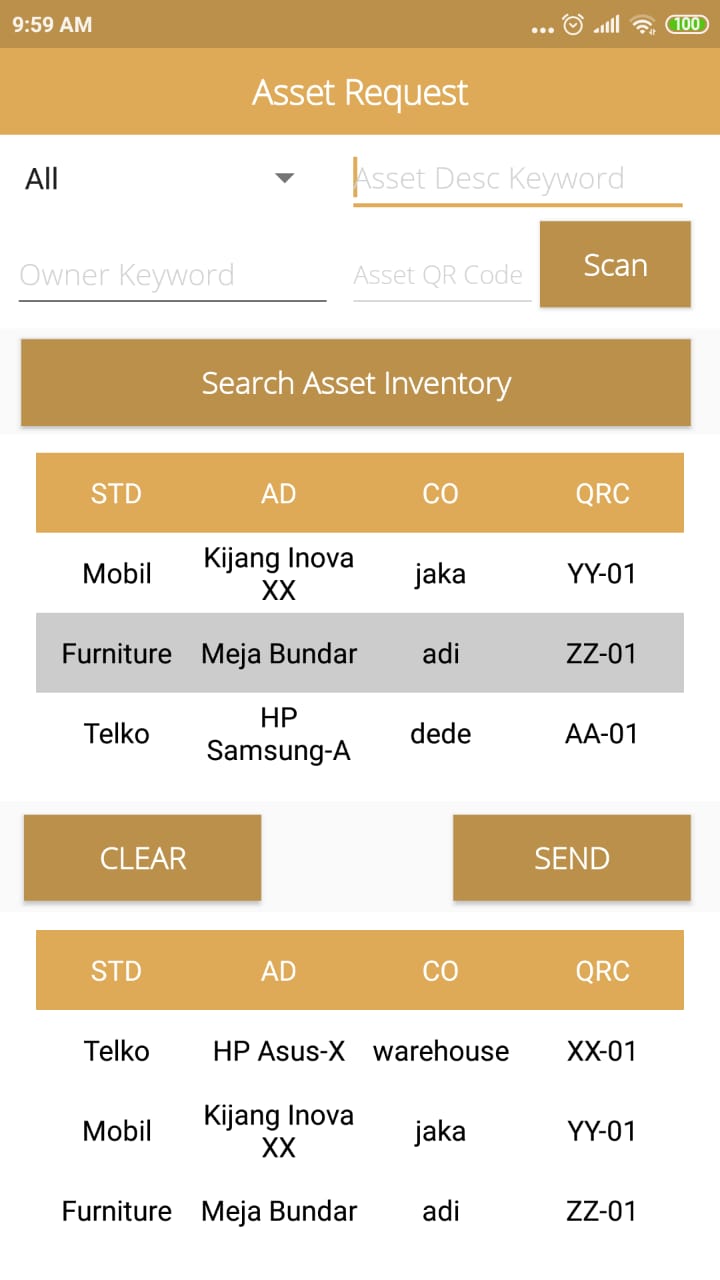Select the HP Samsung-A asset row
The width and height of the screenshot is (720, 1280).
point(359,734)
